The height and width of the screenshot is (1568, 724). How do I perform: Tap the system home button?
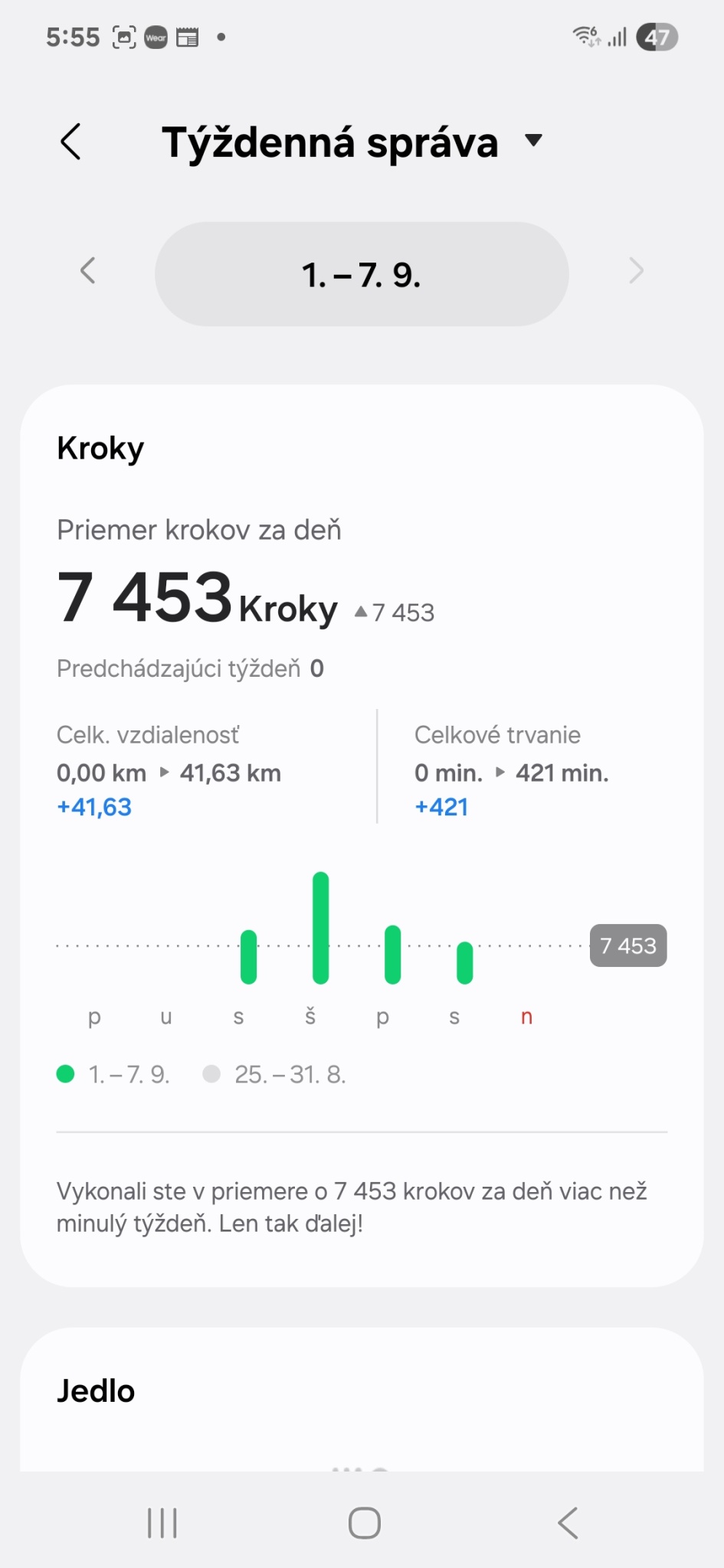click(x=364, y=1523)
